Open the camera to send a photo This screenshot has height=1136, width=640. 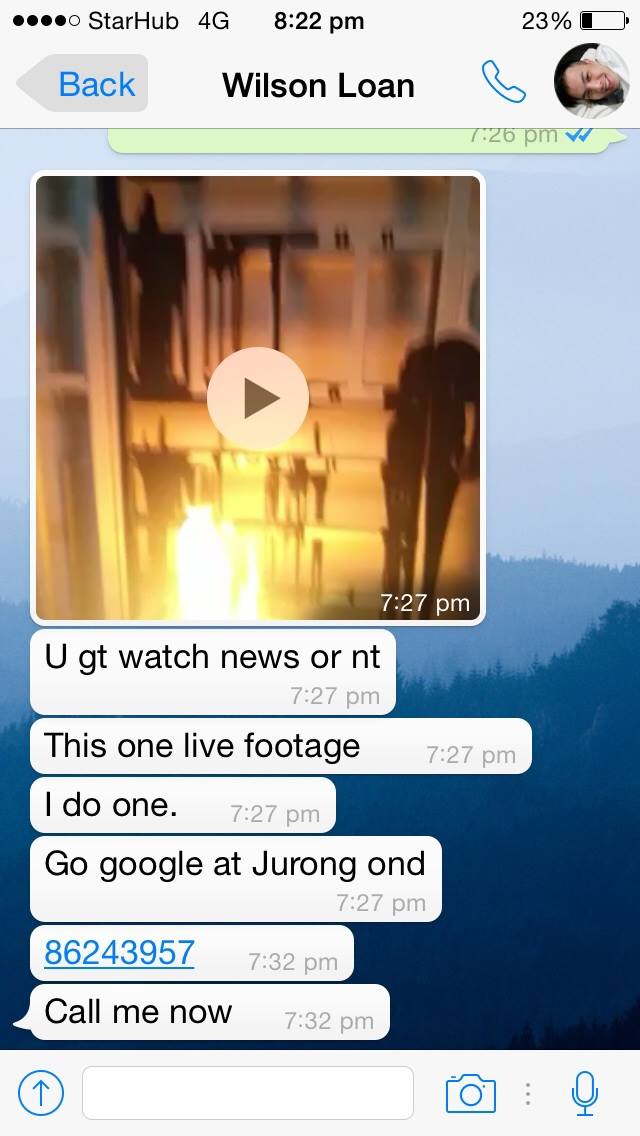coord(470,1093)
